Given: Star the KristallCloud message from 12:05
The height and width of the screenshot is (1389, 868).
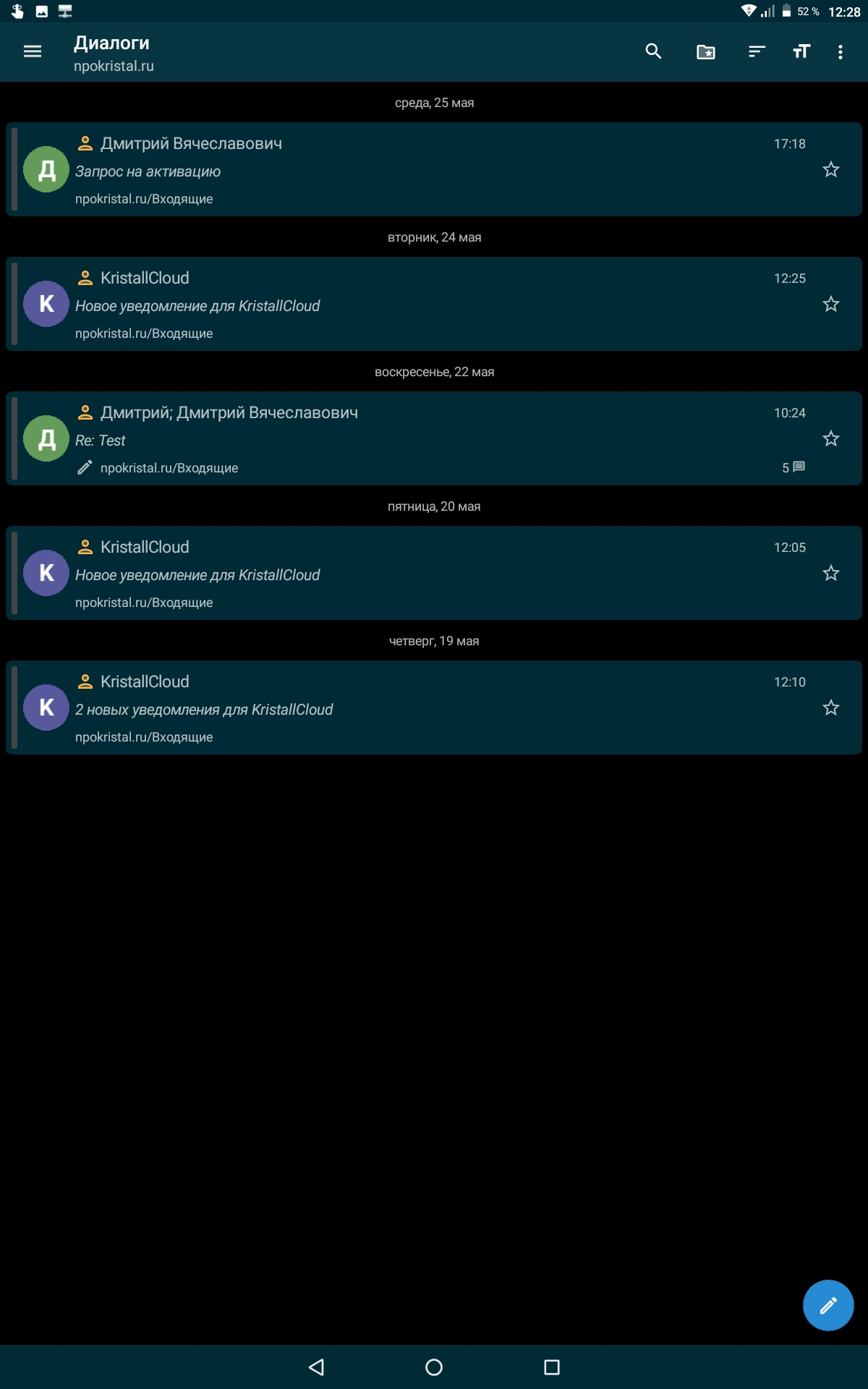Looking at the screenshot, I should [830, 574].
